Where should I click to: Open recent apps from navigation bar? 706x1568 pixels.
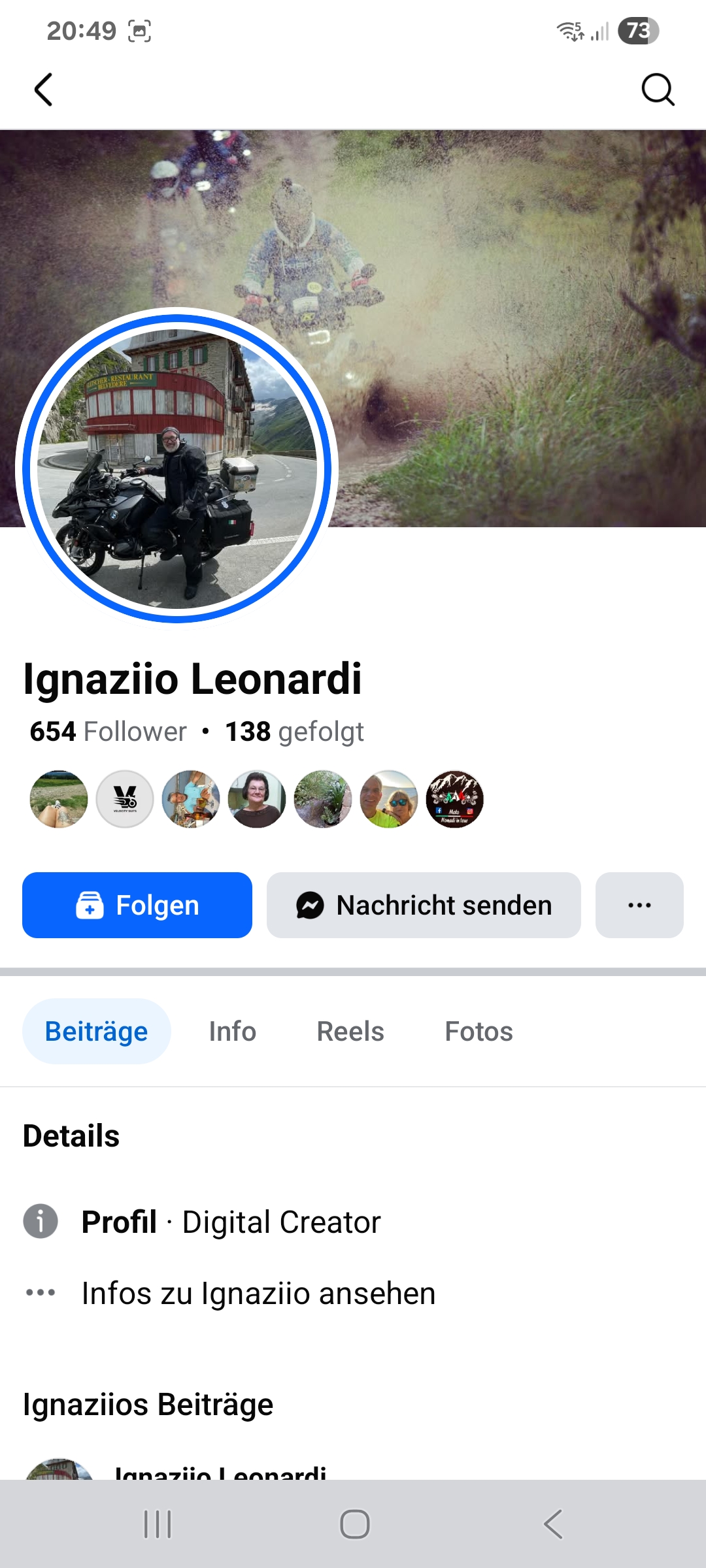(x=158, y=1524)
